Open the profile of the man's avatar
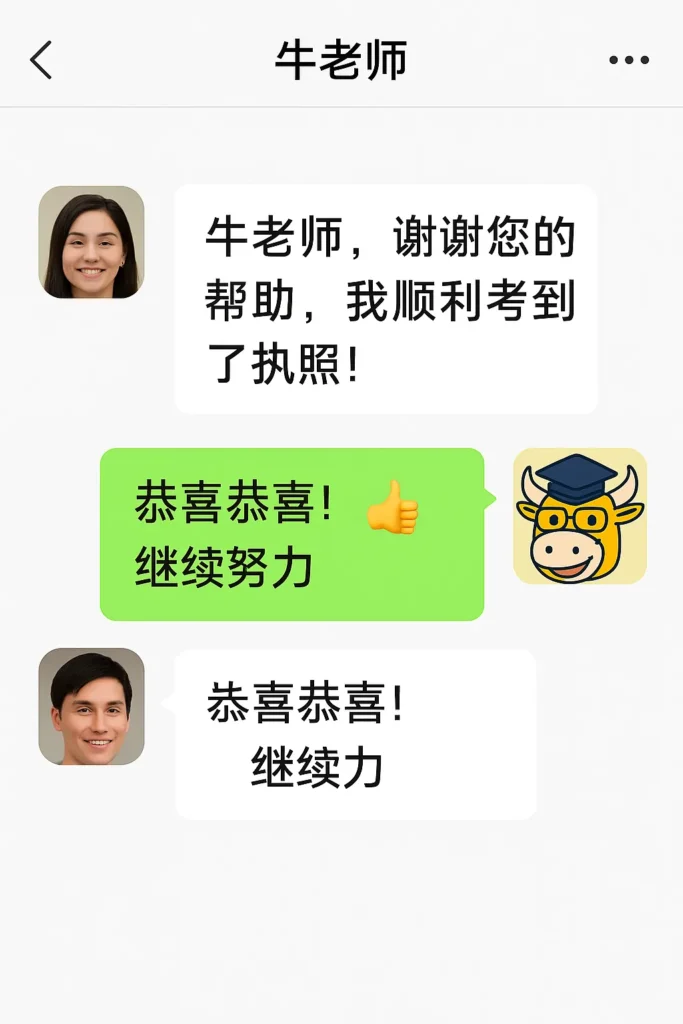This screenshot has height=1024, width=683. tap(91, 706)
